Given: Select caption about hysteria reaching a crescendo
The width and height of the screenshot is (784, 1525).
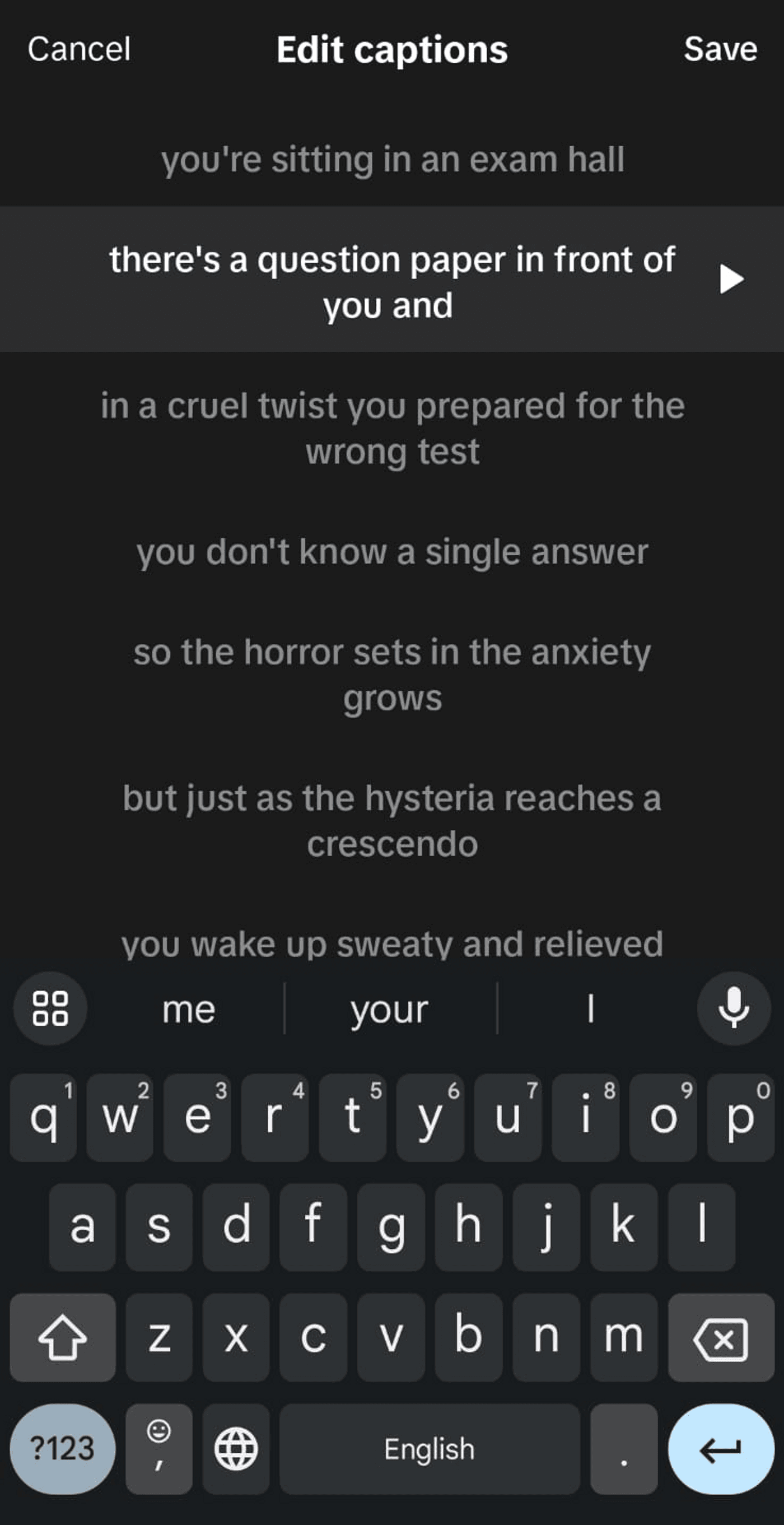Looking at the screenshot, I should coord(391,821).
